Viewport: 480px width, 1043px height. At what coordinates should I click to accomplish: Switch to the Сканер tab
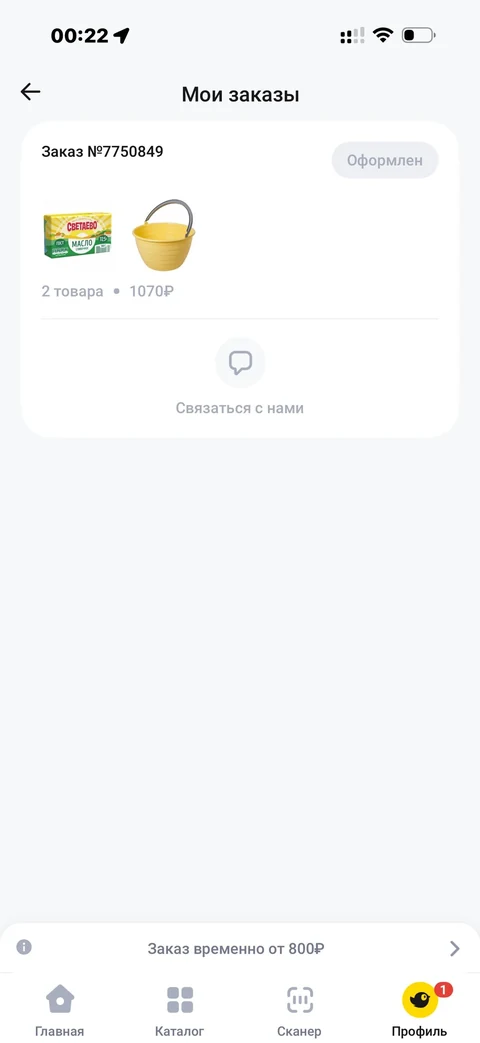point(299,1010)
